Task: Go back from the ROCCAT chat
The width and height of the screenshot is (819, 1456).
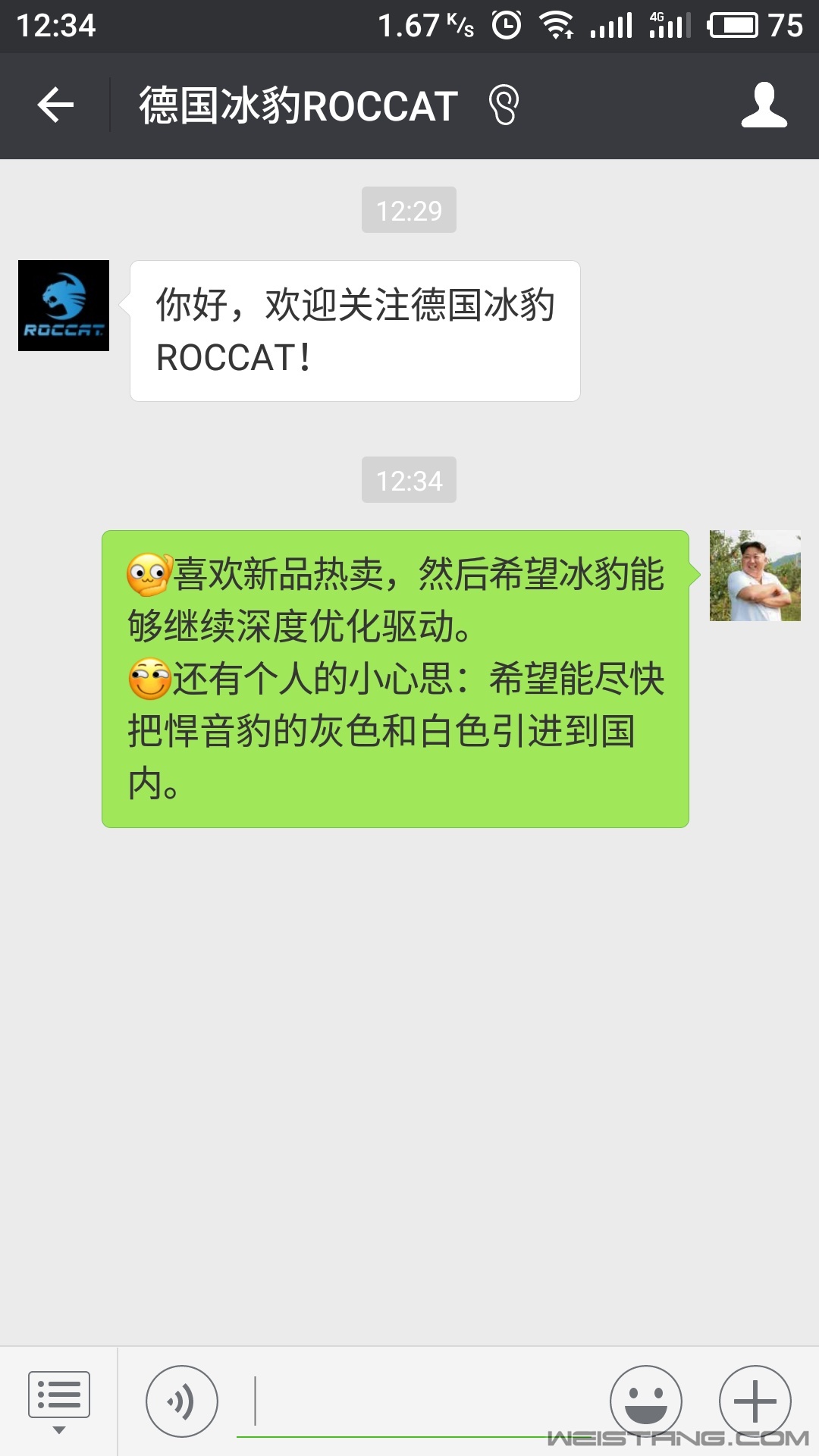Action: [55, 105]
